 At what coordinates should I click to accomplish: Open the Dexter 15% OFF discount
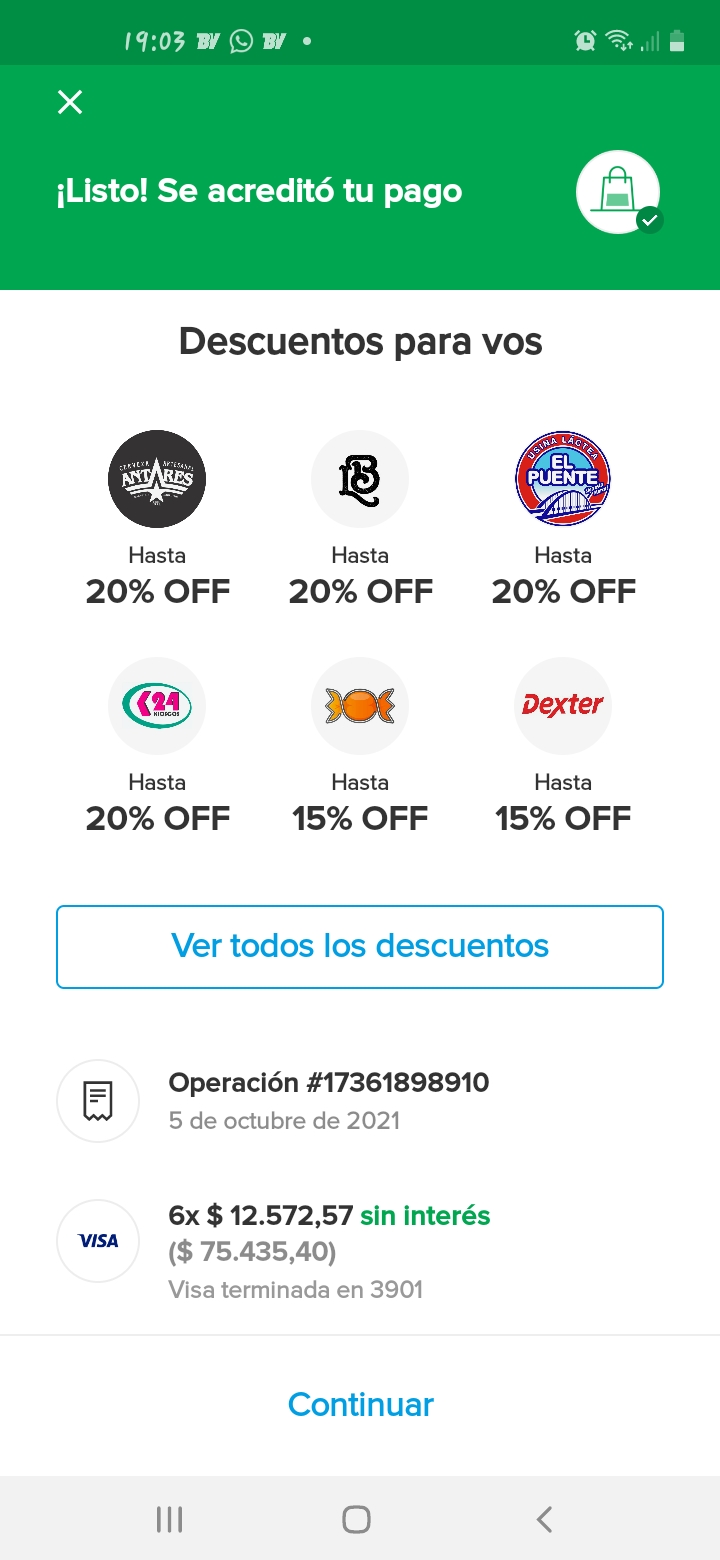click(x=563, y=746)
